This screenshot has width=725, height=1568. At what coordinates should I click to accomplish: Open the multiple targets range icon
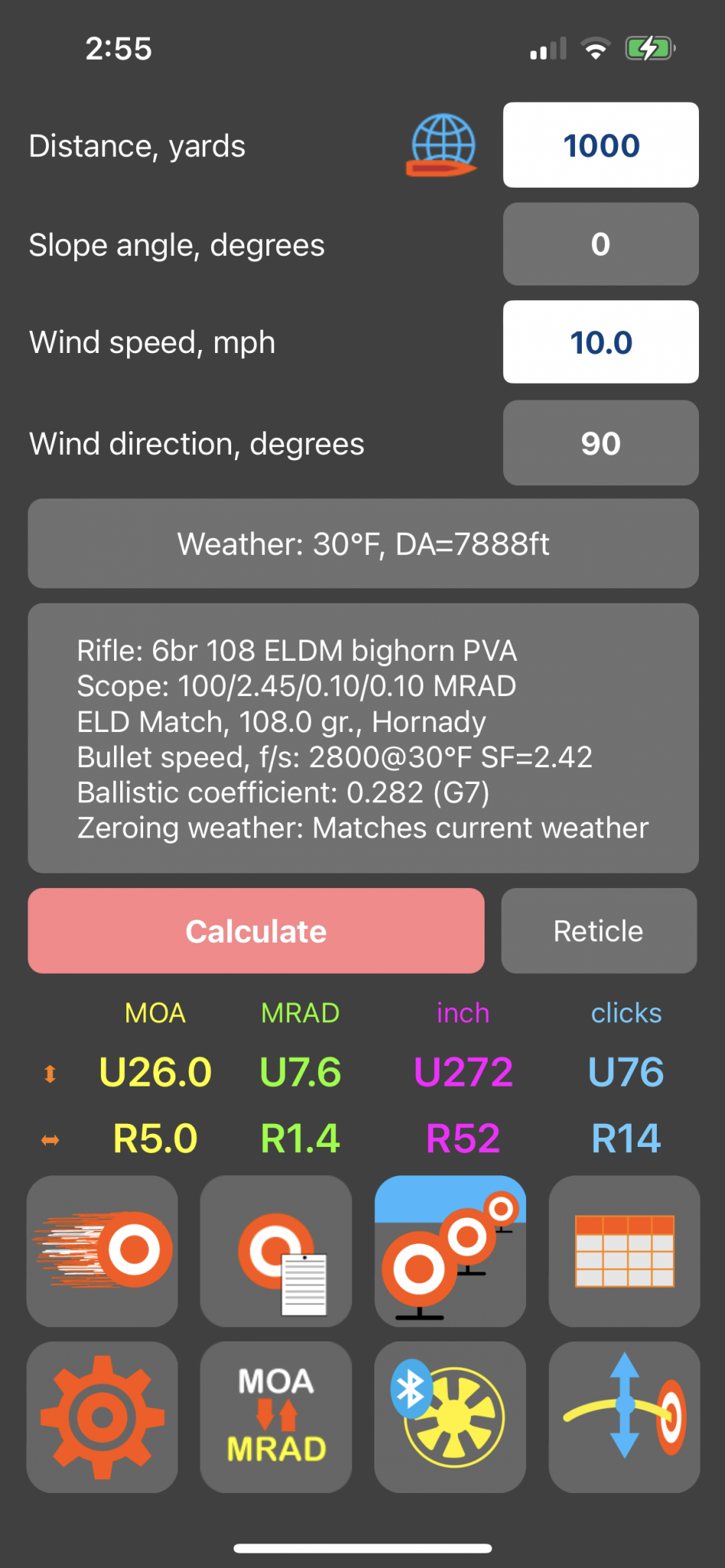tap(450, 1251)
